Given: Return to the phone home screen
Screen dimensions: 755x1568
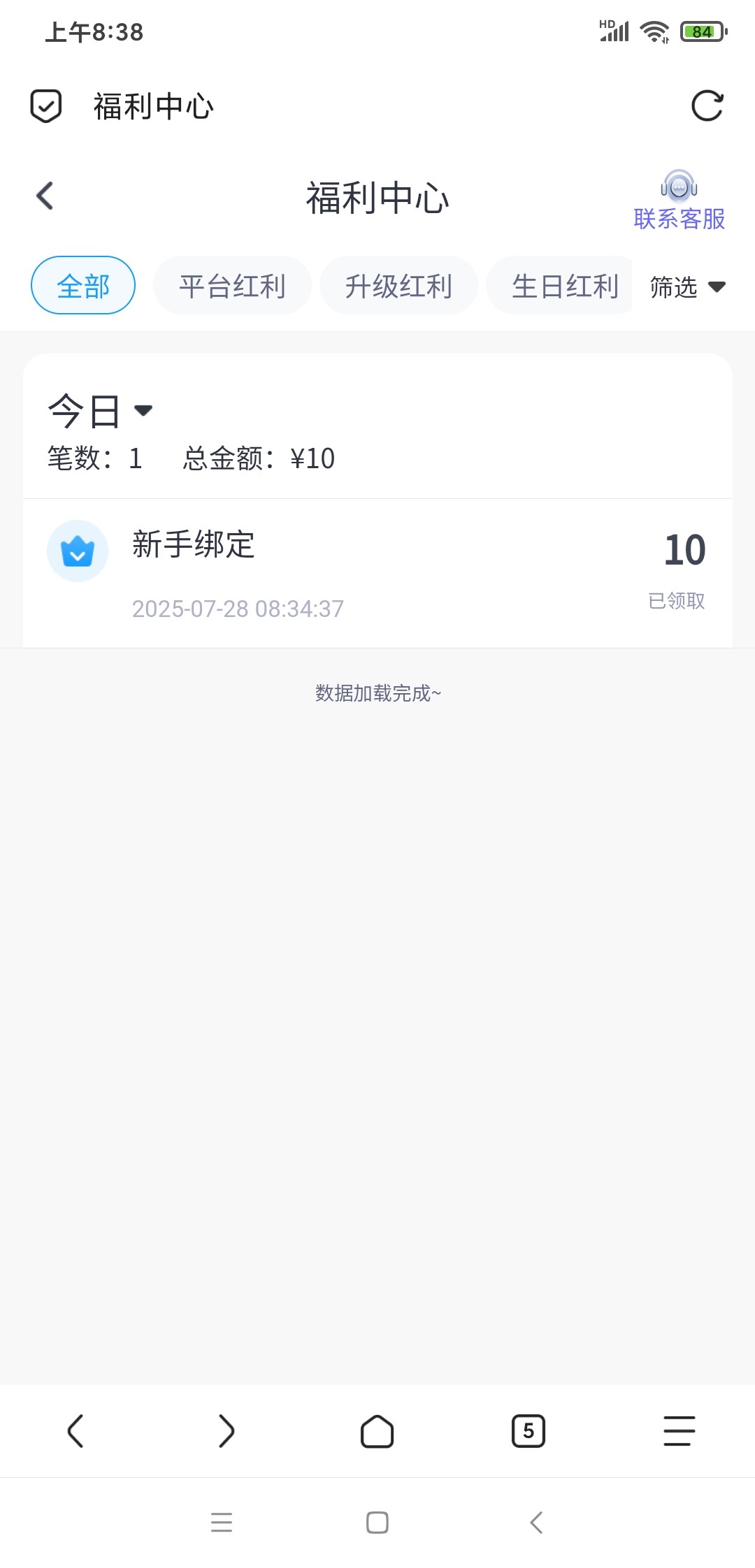Looking at the screenshot, I should [377, 1522].
